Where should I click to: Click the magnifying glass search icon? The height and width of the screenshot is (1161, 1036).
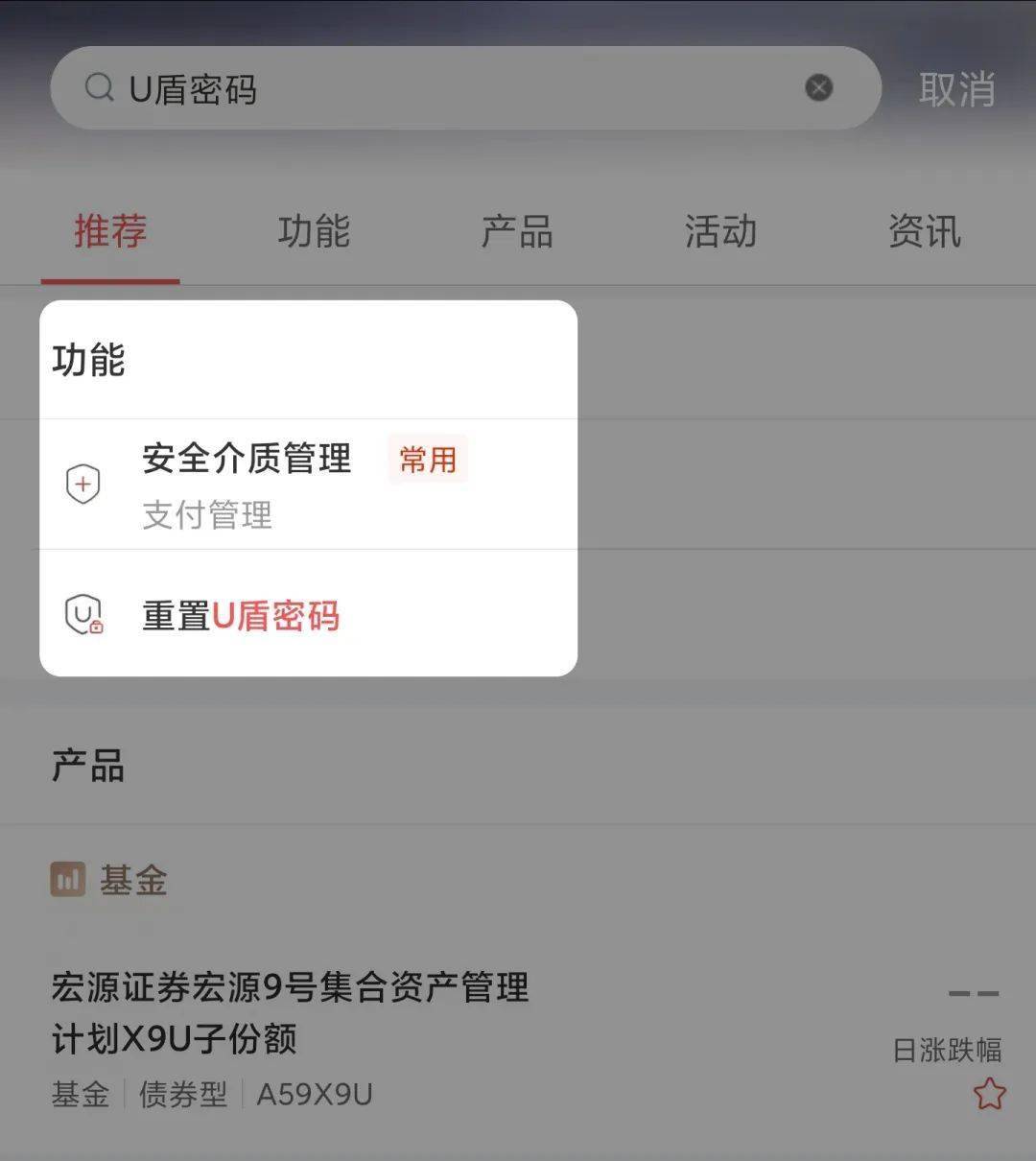[99, 88]
